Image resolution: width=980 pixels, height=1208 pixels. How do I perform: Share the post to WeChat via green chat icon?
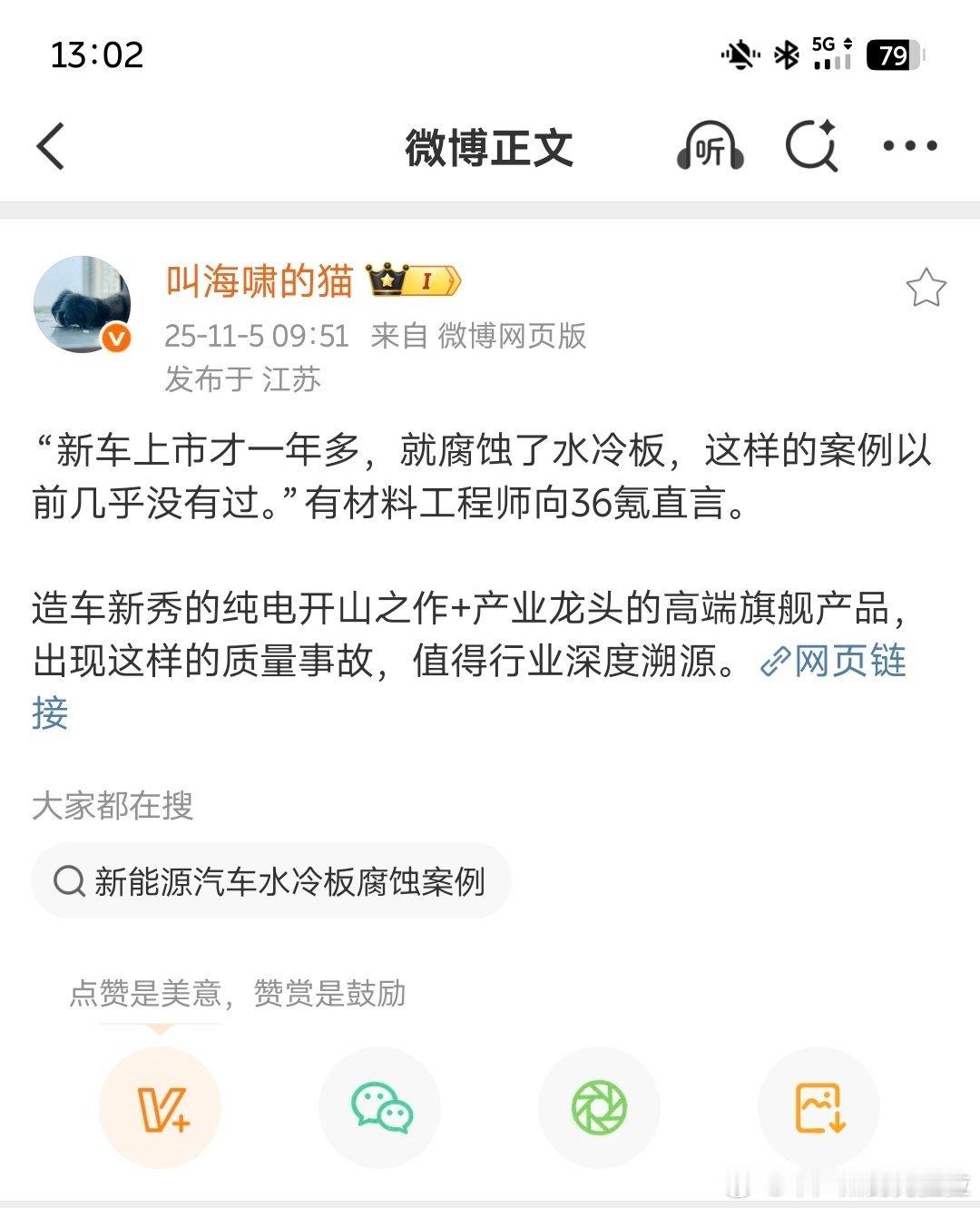(380, 1107)
